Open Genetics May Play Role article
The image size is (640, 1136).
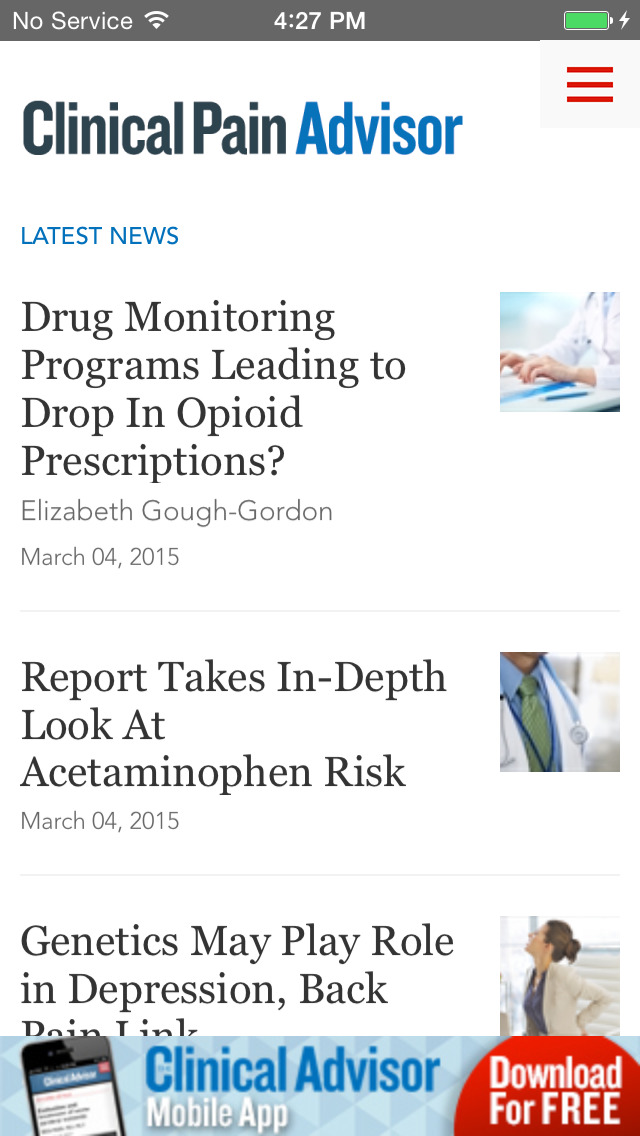(237, 977)
